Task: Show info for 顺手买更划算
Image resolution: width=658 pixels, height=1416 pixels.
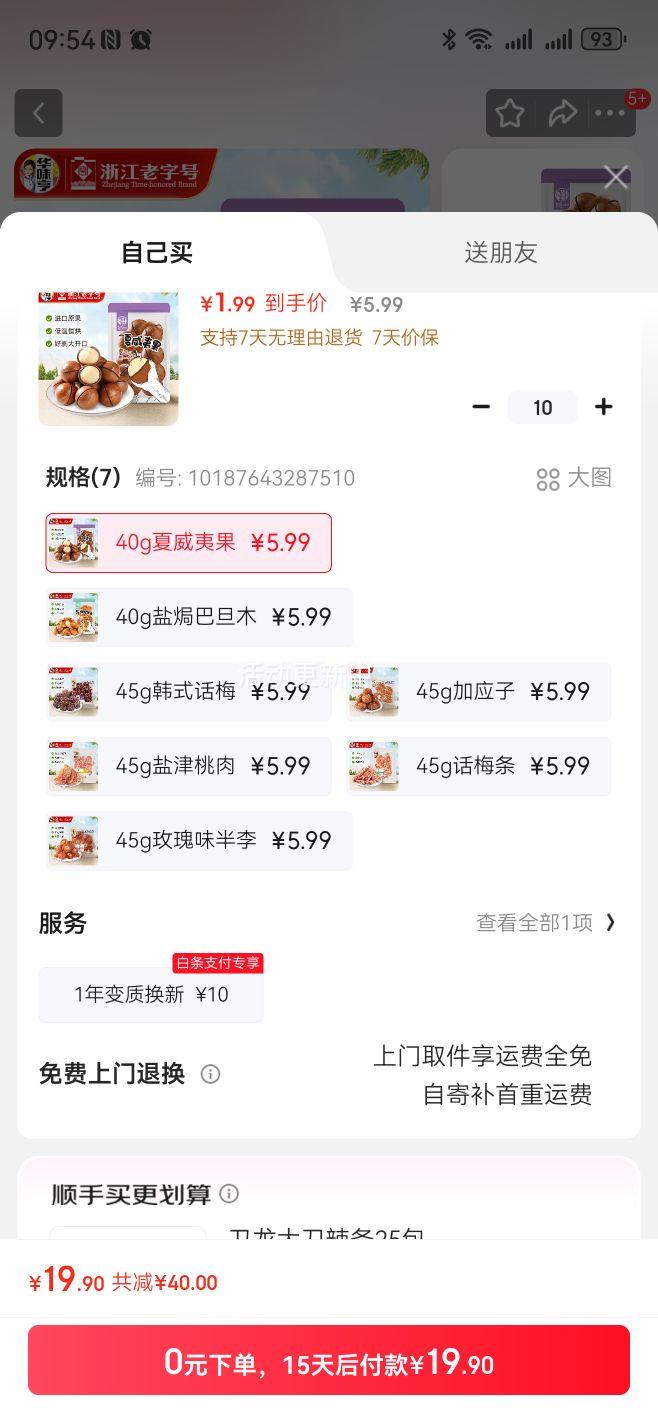Action: (x=229, y=1193)
